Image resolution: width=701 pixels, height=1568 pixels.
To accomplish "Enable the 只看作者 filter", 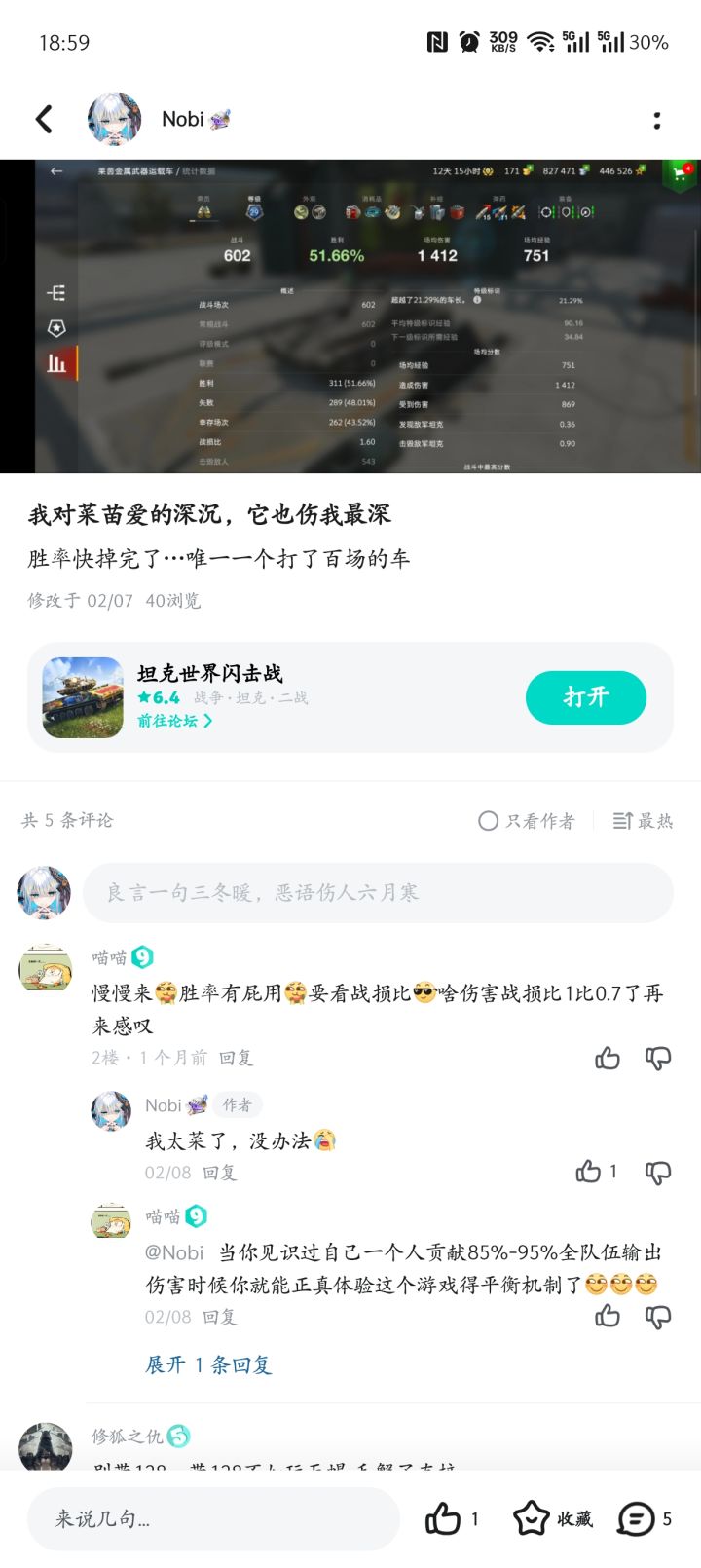I will point(488,821).
